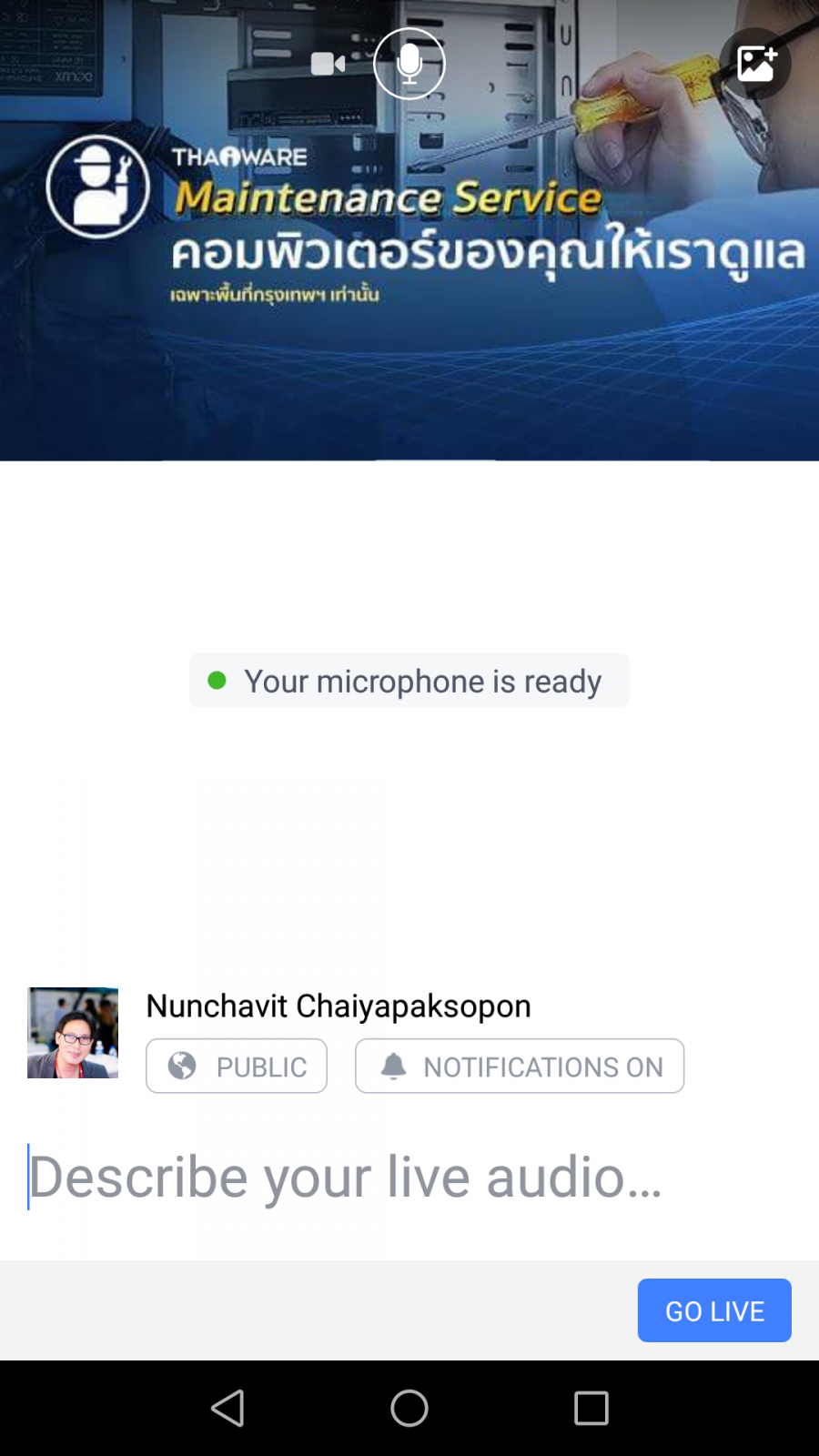Change the PUBLIC audience setting
Image resolution: width=819 pixels, height=1456 pixels.
(237, 1066)
